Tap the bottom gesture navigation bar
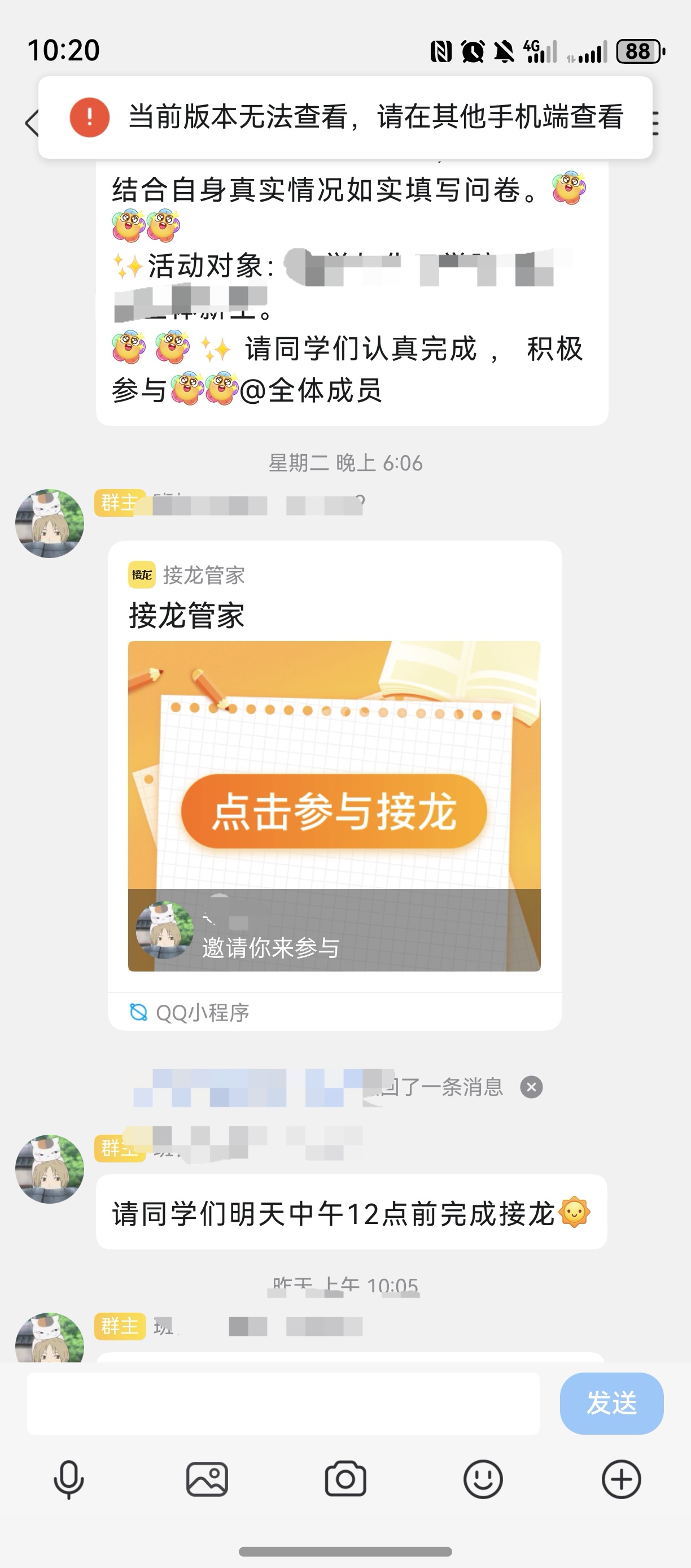This screenshot has height=1568, width=691. coord(345,1553)
